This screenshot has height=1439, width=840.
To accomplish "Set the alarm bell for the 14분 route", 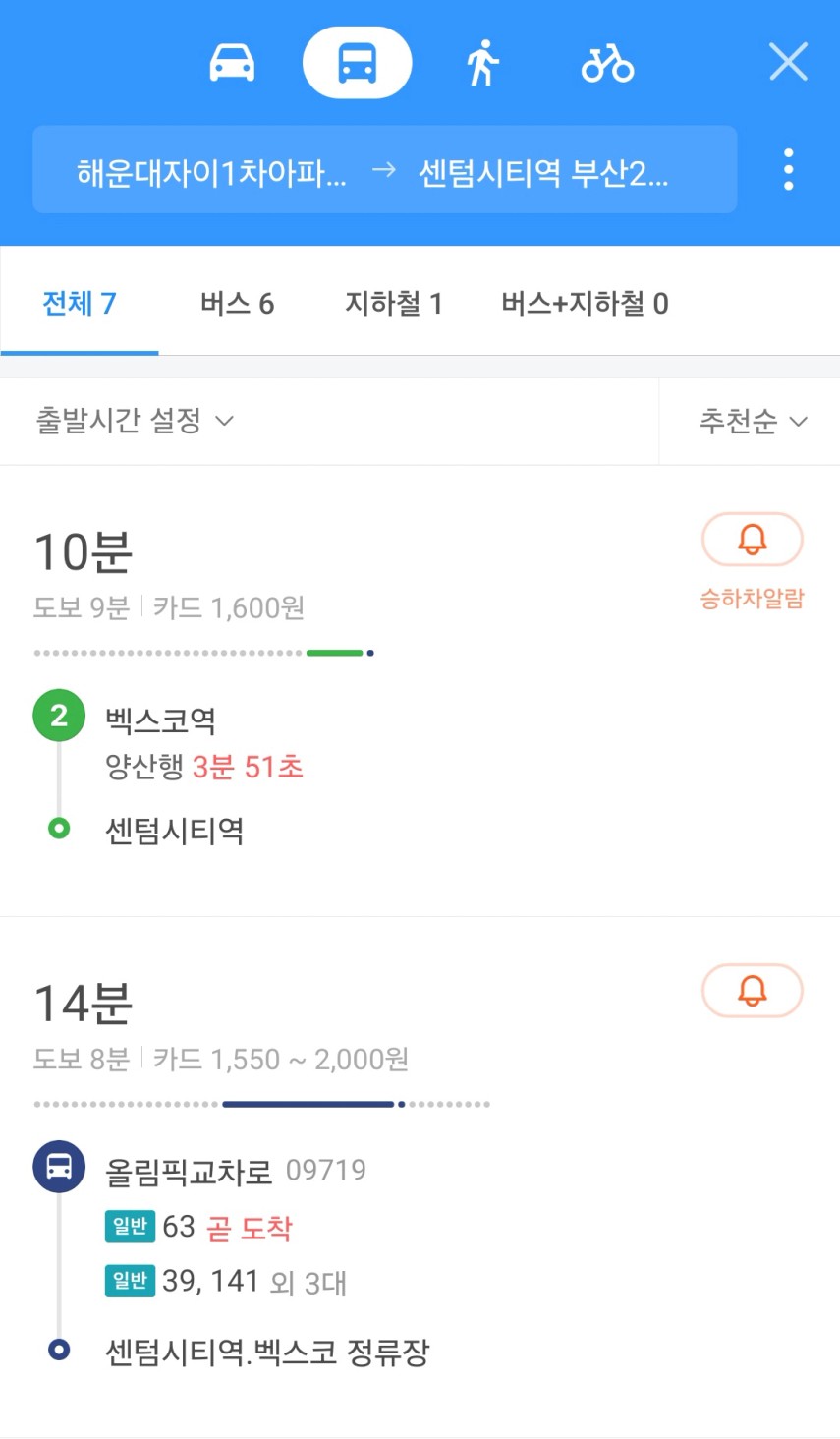I will pos(753,991).
